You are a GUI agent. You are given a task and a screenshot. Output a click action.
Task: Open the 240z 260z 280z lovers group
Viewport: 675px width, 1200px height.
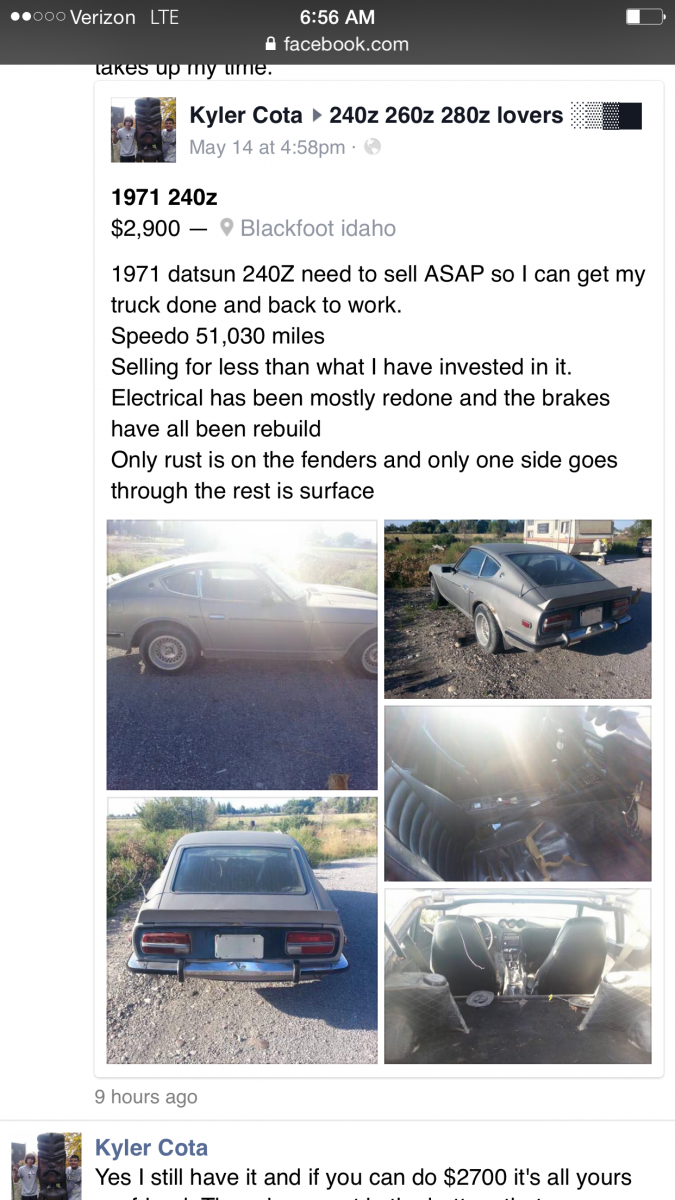coord(446,116)
